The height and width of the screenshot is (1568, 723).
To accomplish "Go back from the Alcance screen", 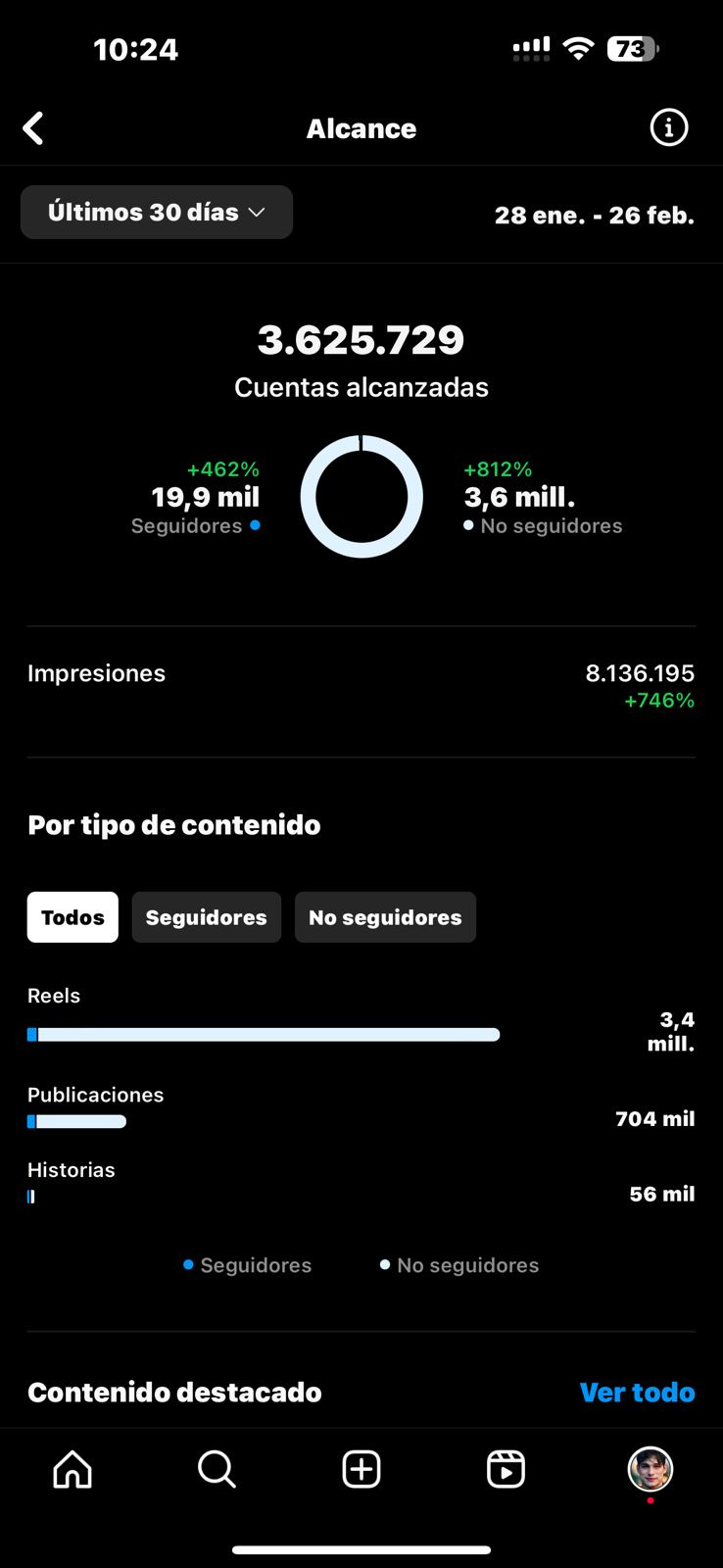I will click(33, 128).
